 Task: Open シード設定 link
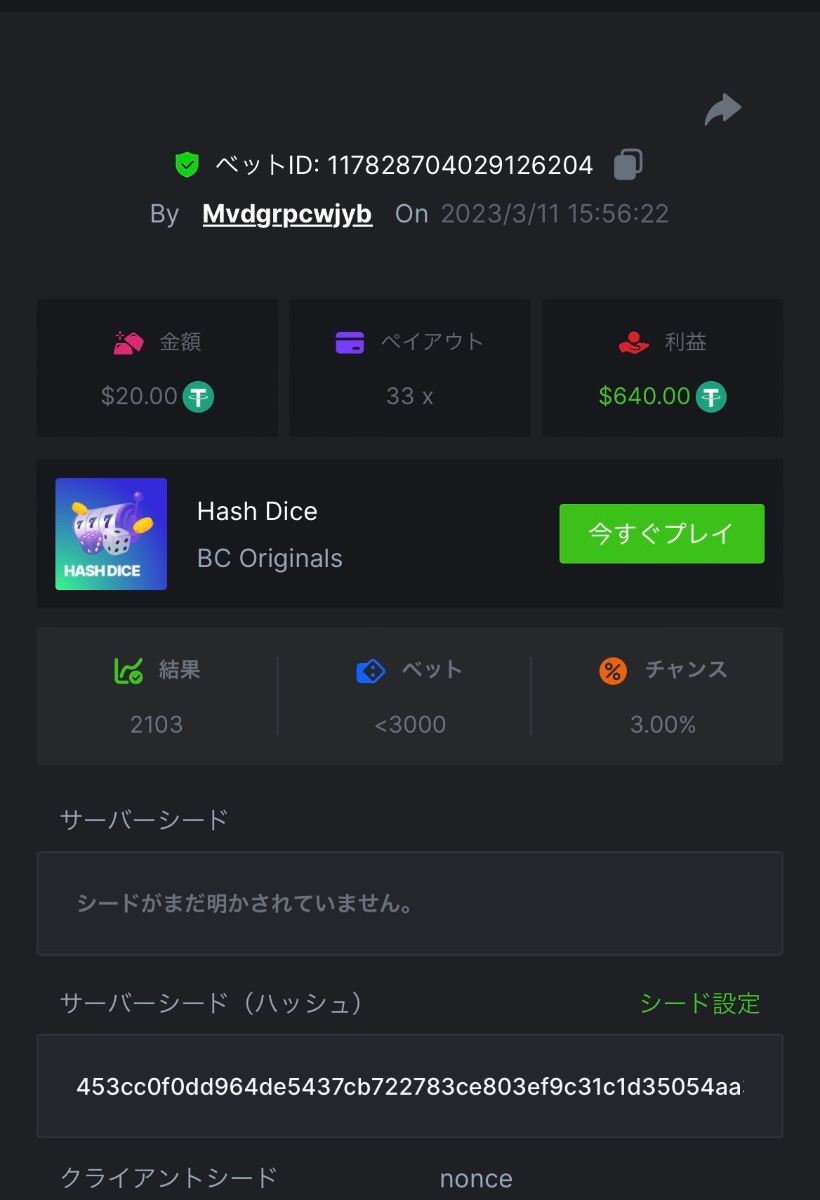pos(700,1003)
